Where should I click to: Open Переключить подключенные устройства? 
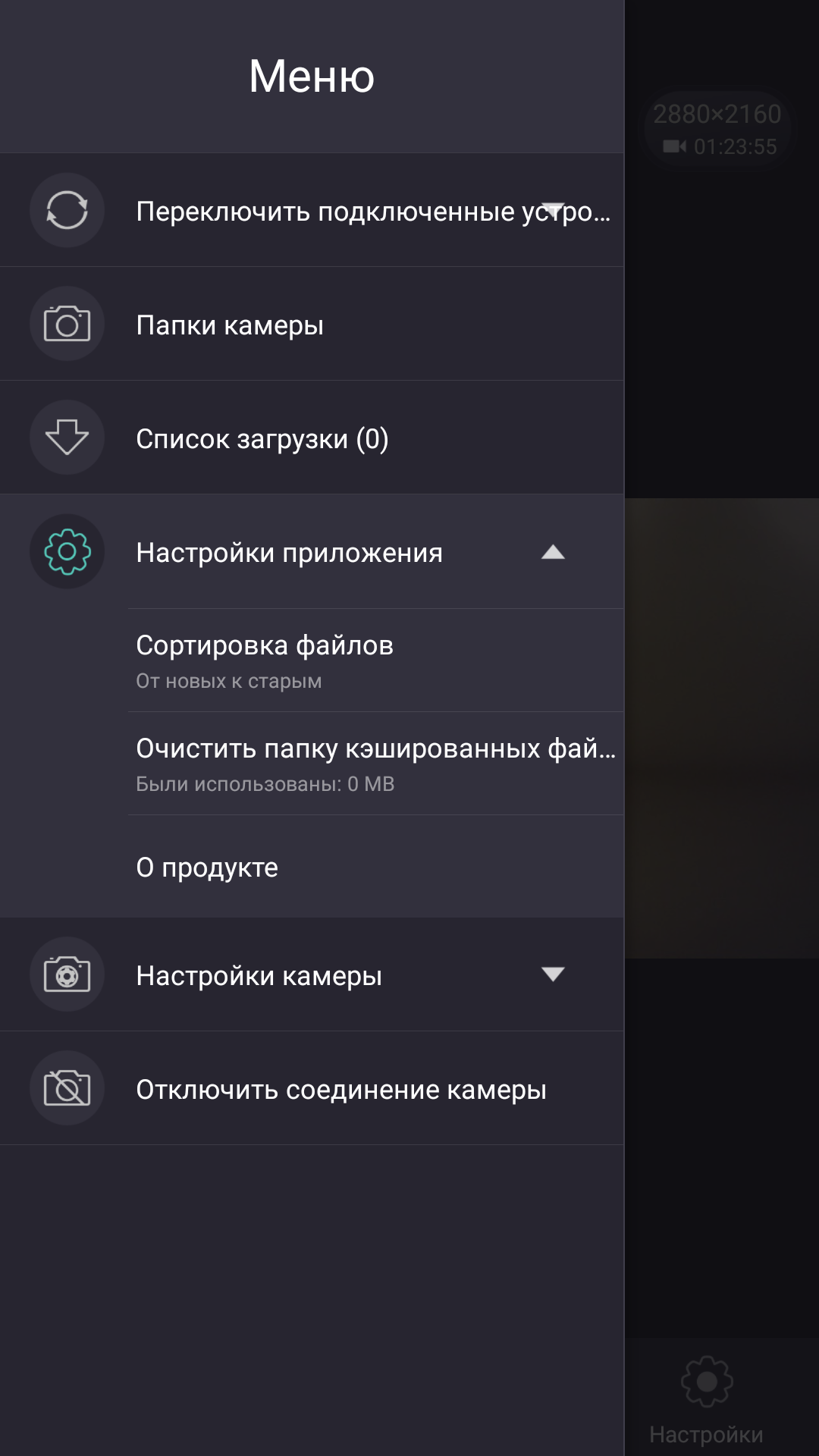click(312, 210)
